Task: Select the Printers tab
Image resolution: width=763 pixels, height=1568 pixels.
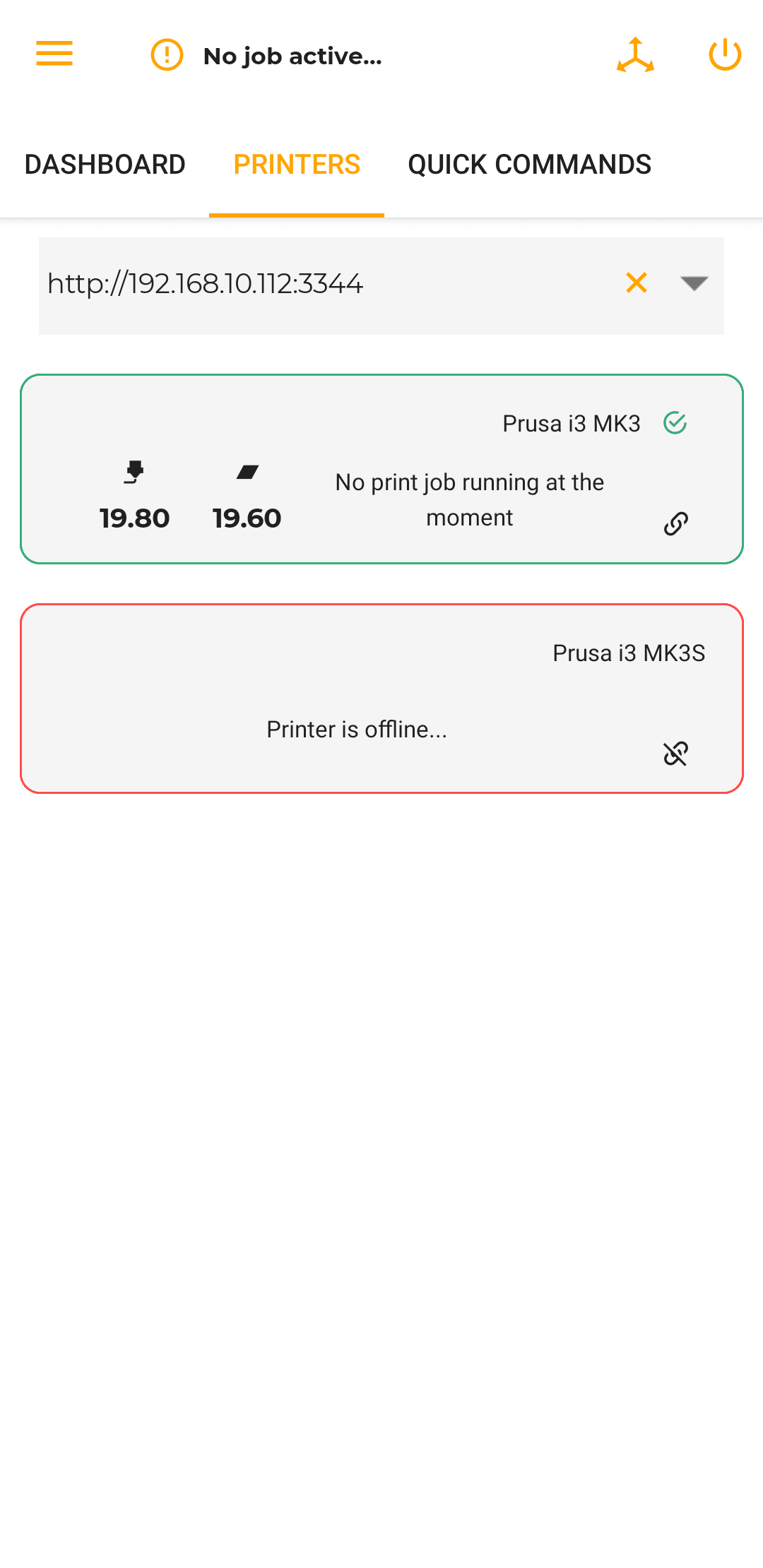Action: tap(297, 165)
